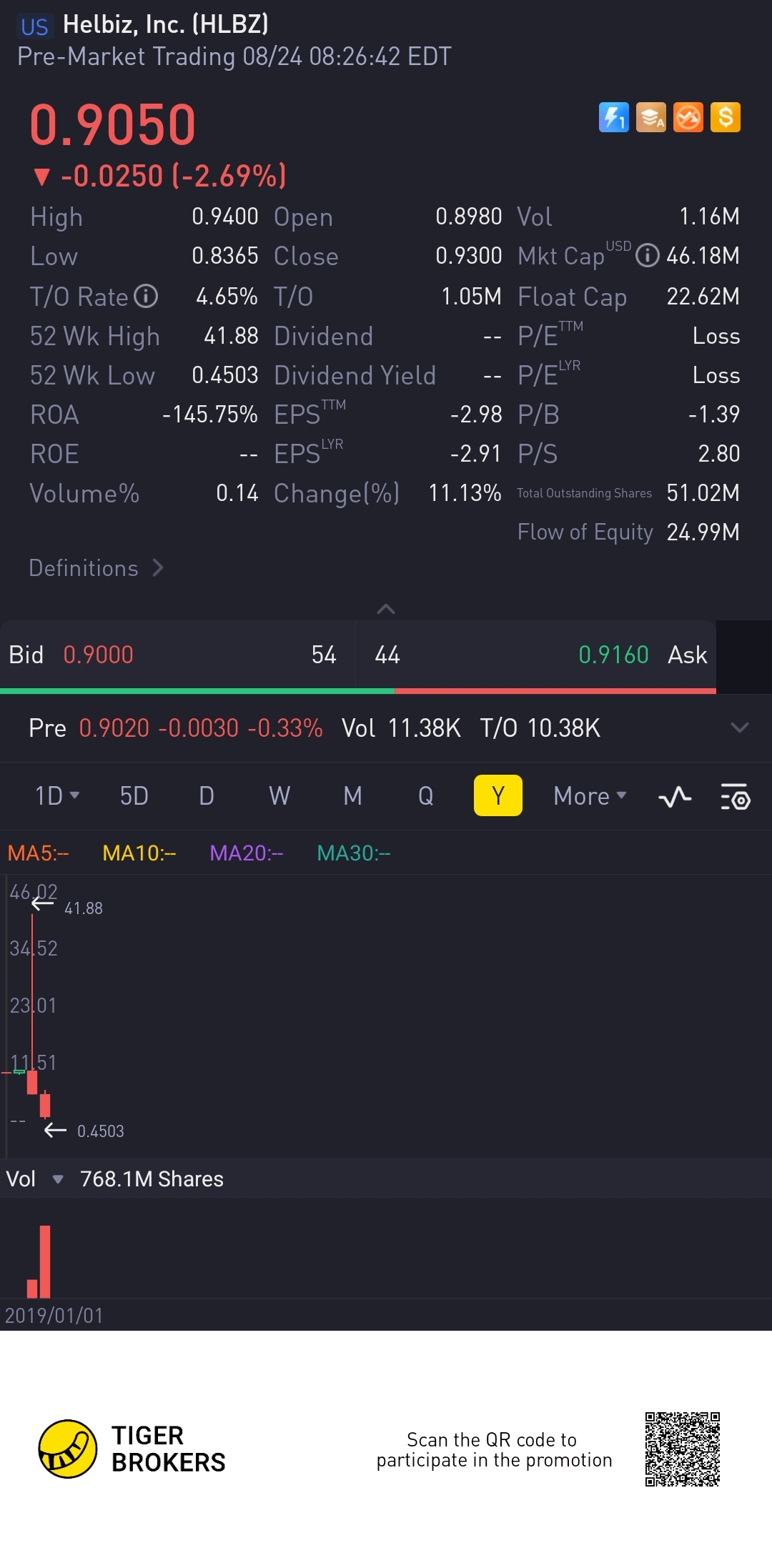Screen dimensions: 772x1568
Task: Select the D daily chart tab
Action: pos(207,795)
